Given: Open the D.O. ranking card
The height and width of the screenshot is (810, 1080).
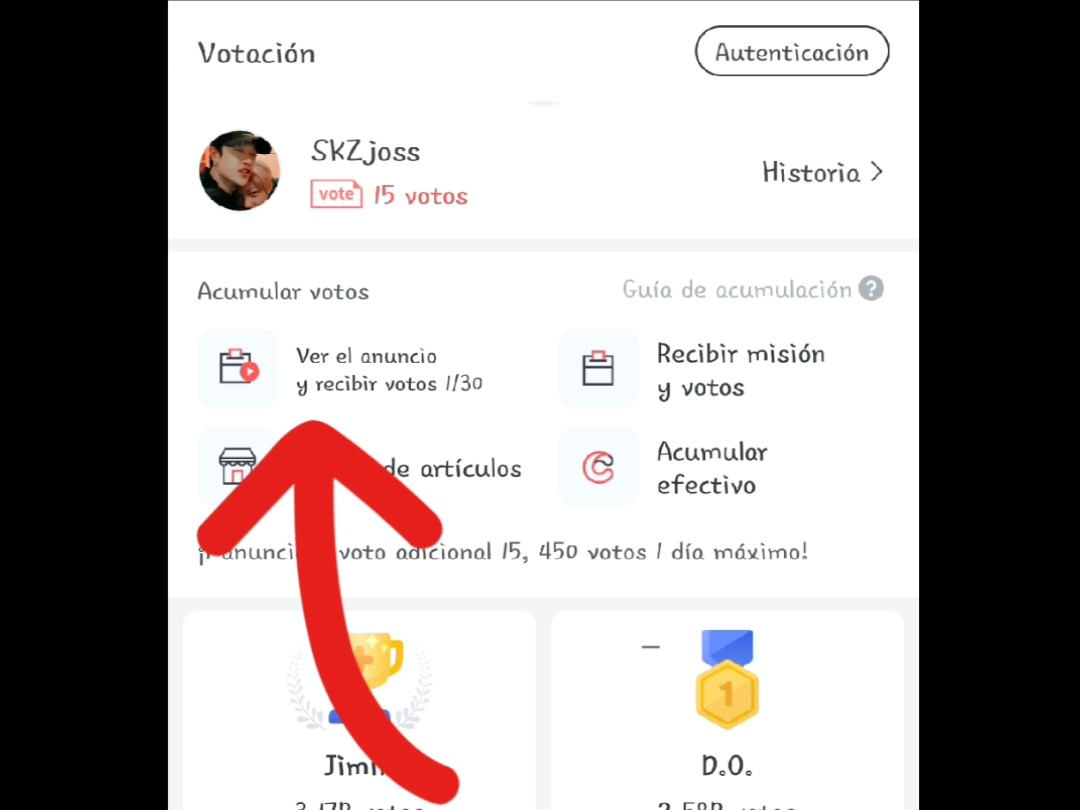Looking at the screenshot, I should click(727, 712).
